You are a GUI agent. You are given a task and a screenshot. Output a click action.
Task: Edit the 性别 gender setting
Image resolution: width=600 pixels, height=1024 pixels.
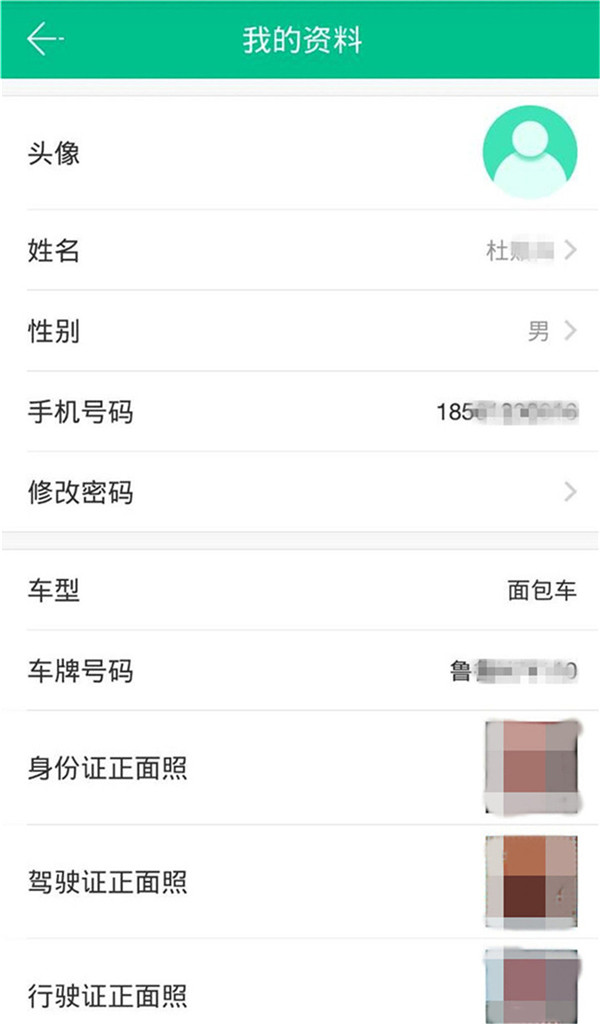coord(300,331)
